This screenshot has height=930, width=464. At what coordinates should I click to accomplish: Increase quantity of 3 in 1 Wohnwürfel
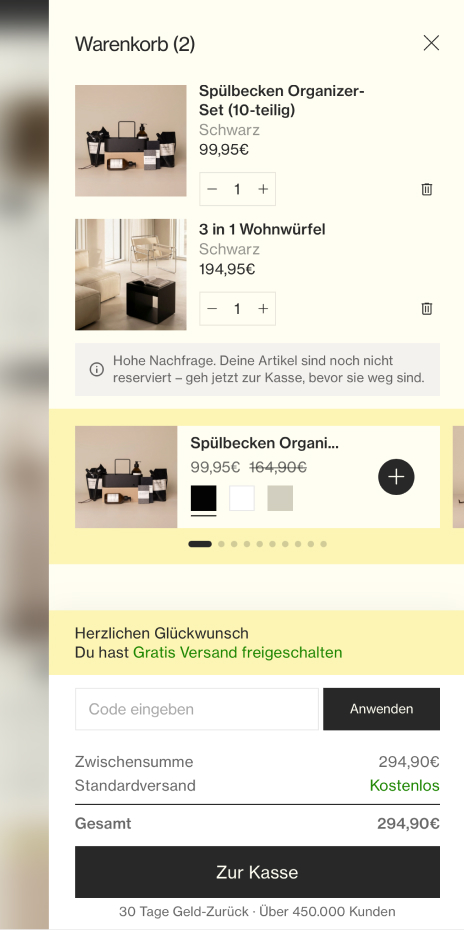pos(263,308)
